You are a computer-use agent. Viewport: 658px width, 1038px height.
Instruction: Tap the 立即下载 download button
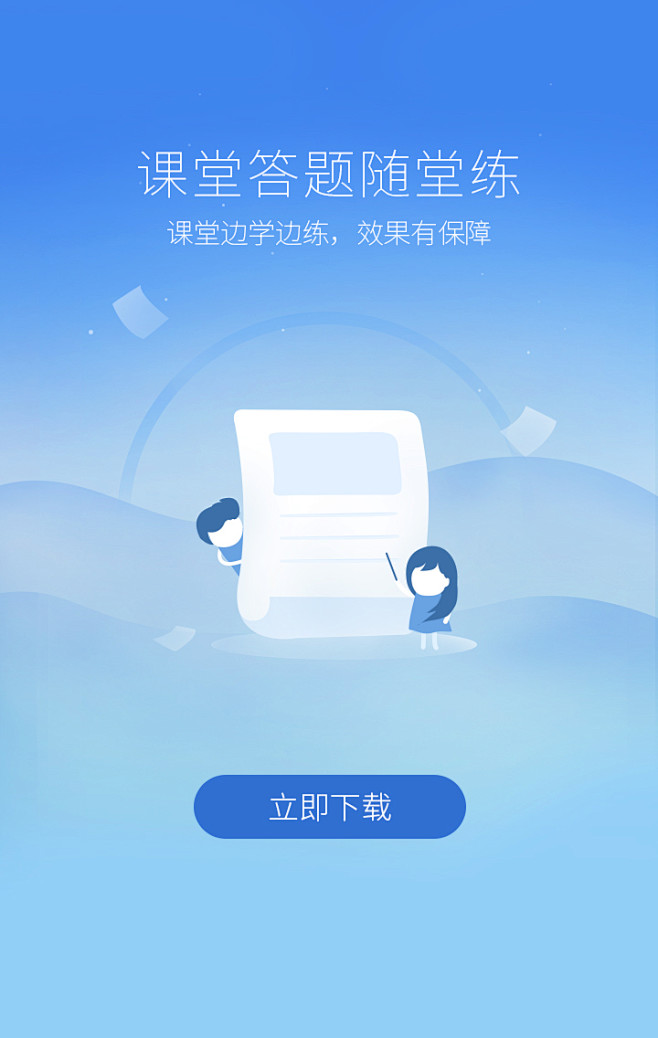329,807
